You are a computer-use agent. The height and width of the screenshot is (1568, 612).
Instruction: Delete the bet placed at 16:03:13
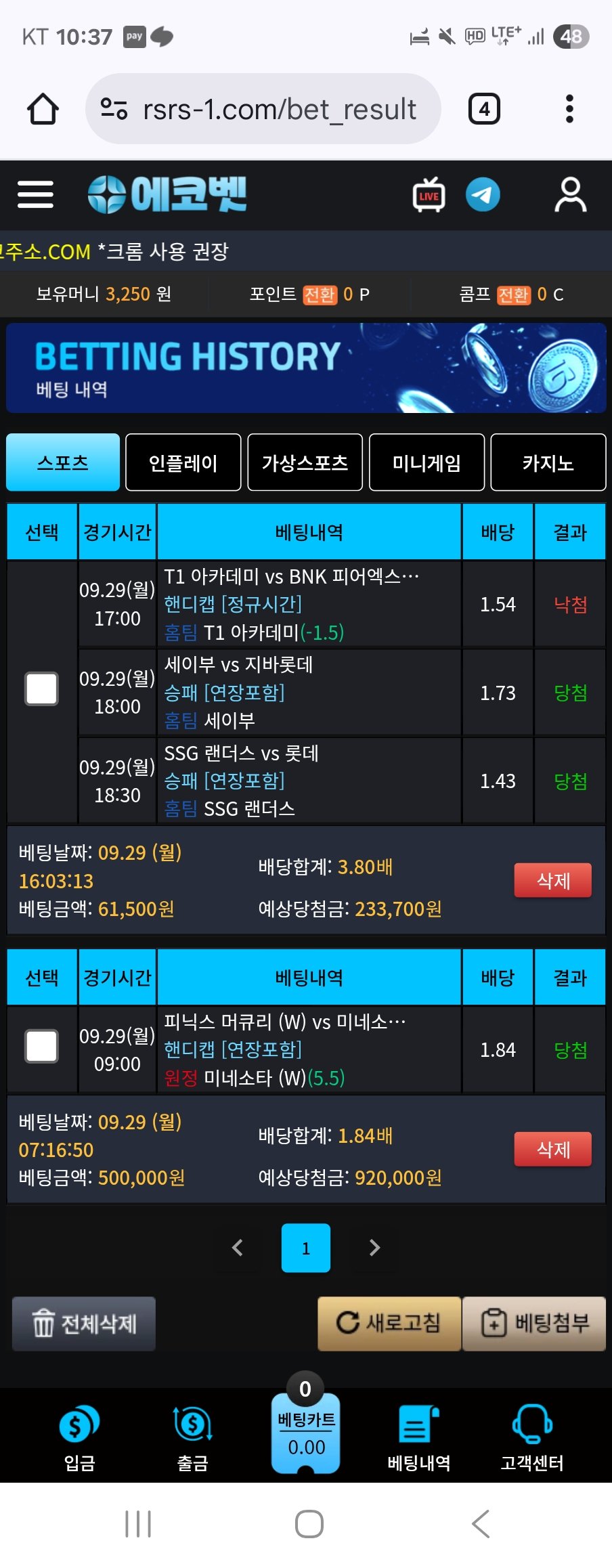point(552,880)
